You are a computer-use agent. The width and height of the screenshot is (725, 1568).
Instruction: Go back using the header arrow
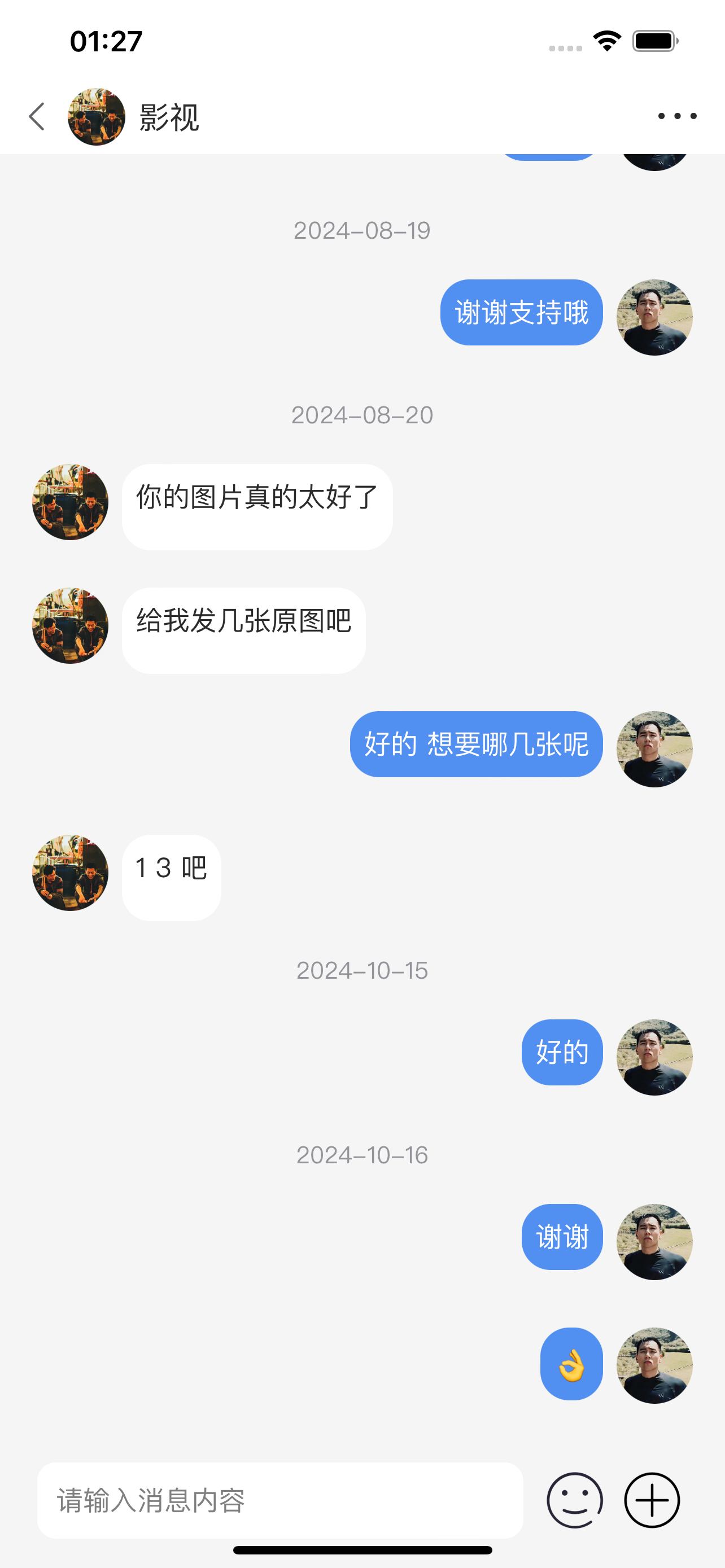pos(37,116)
